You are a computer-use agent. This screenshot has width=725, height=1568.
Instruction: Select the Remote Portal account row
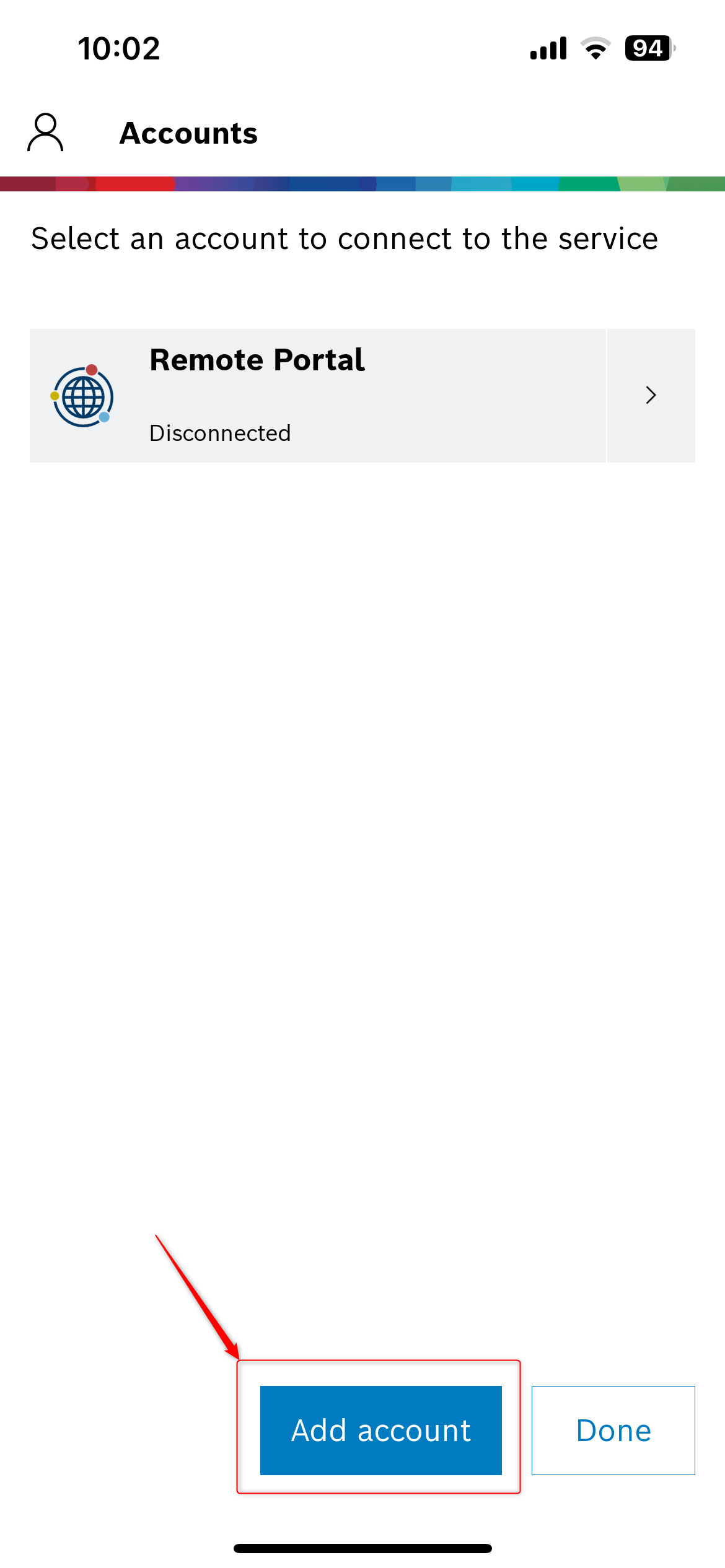(317, 395)
